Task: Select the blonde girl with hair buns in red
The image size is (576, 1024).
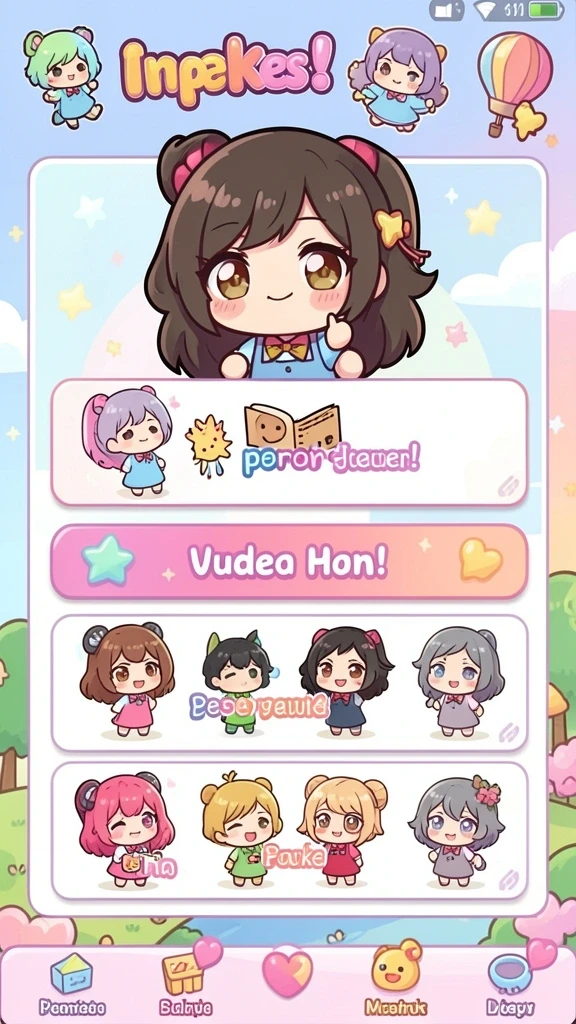Action: tap(344, 829)
